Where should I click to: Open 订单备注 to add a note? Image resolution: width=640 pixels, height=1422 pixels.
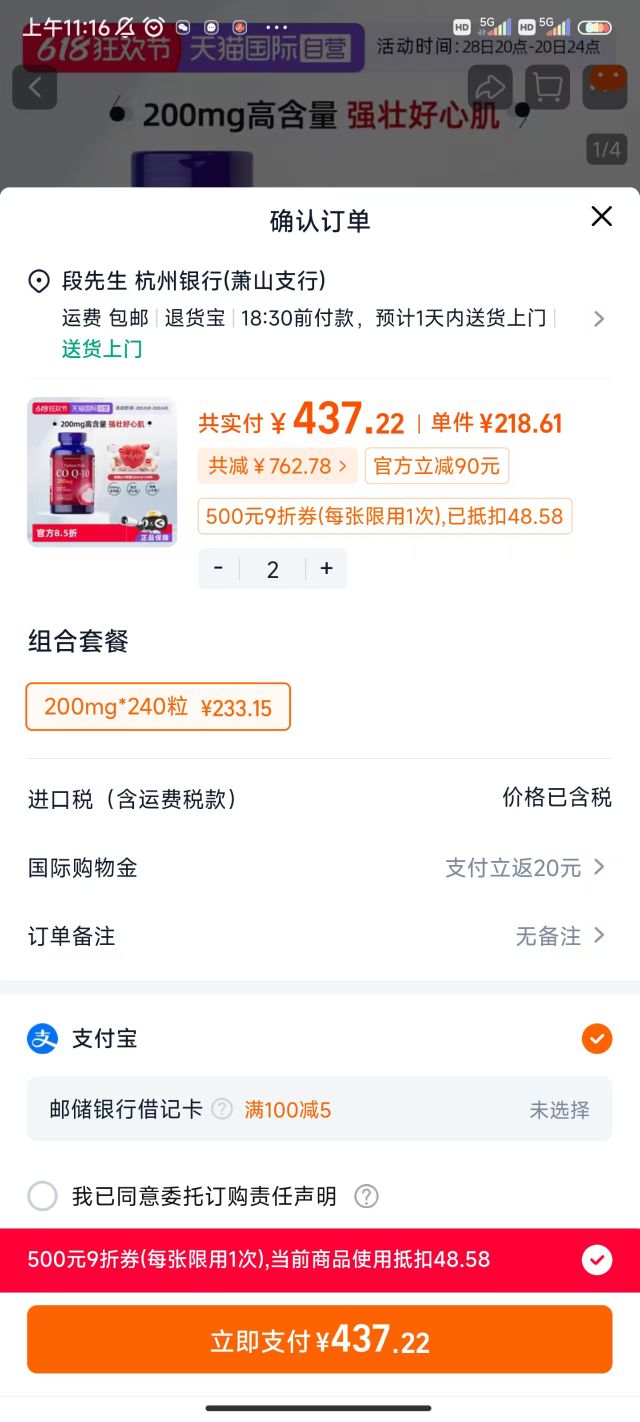coord(320,936)
